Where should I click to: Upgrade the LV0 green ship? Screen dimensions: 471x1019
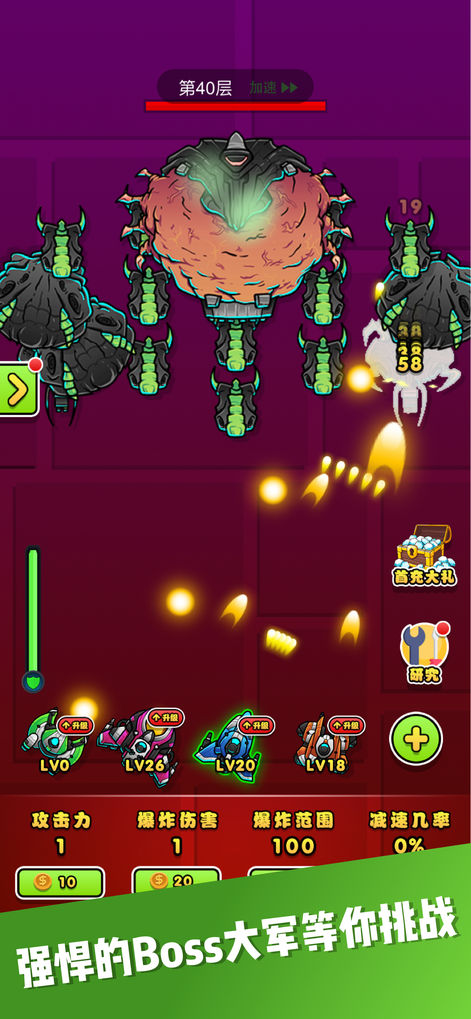pyautogui.click(x=75, y=725)
